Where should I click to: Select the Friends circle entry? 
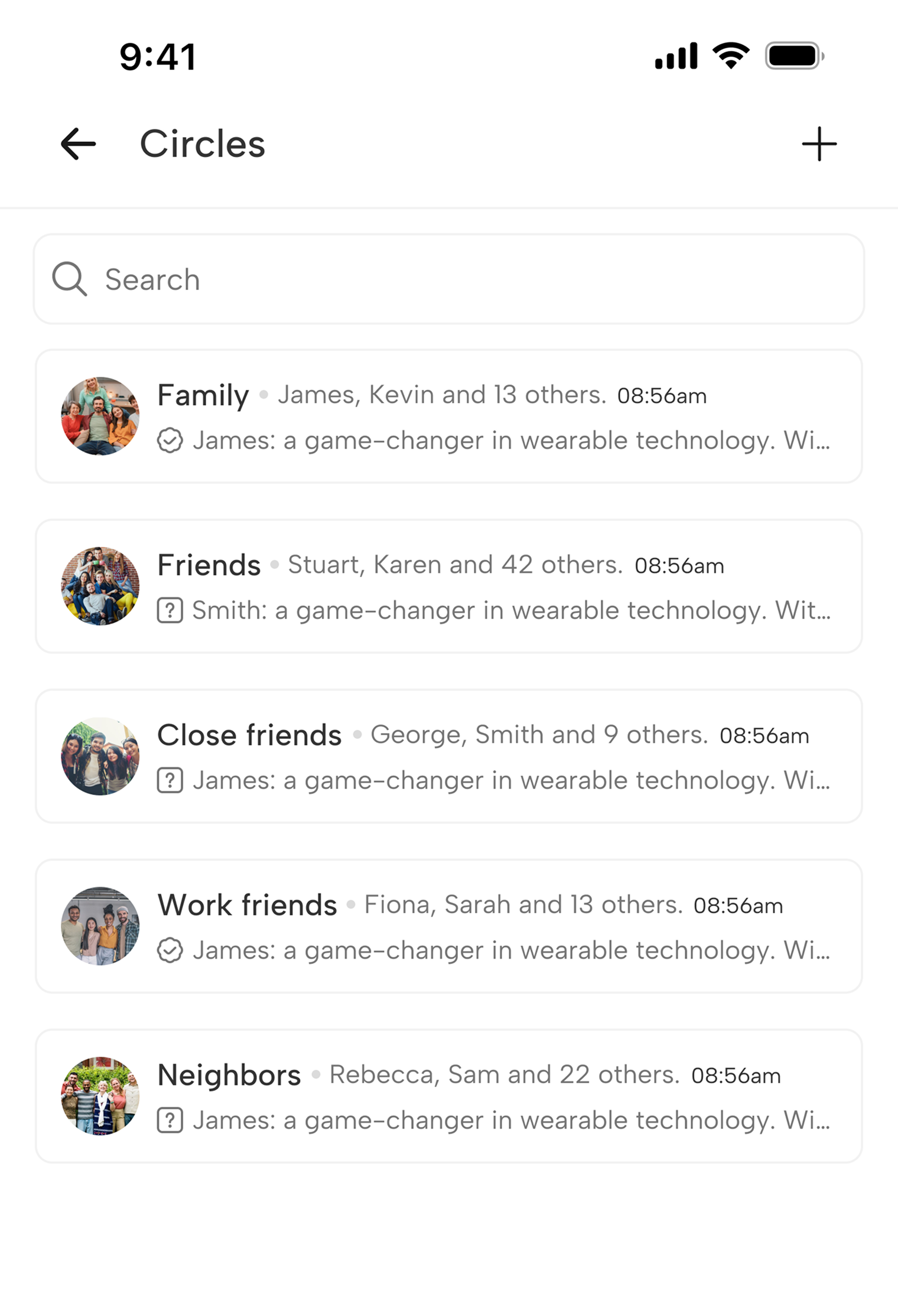tap(449, 585)
